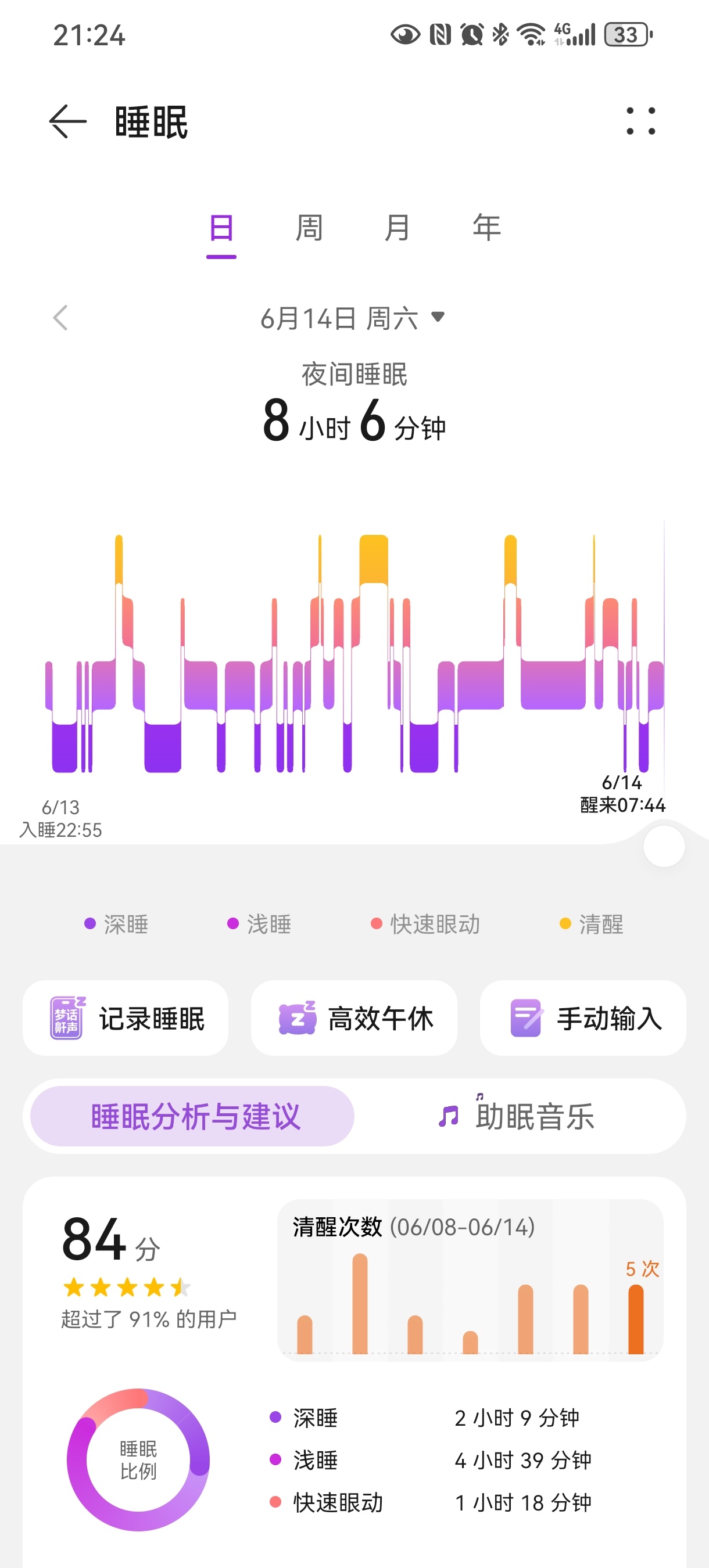Open the four-dot more options menu

point(641,121)
